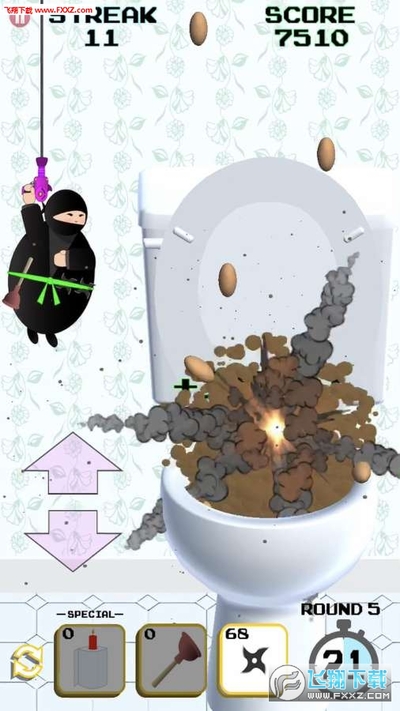Move the ninja down with the down arrow
The width and height of the screenshot is (400, 711).
point(73,540)
